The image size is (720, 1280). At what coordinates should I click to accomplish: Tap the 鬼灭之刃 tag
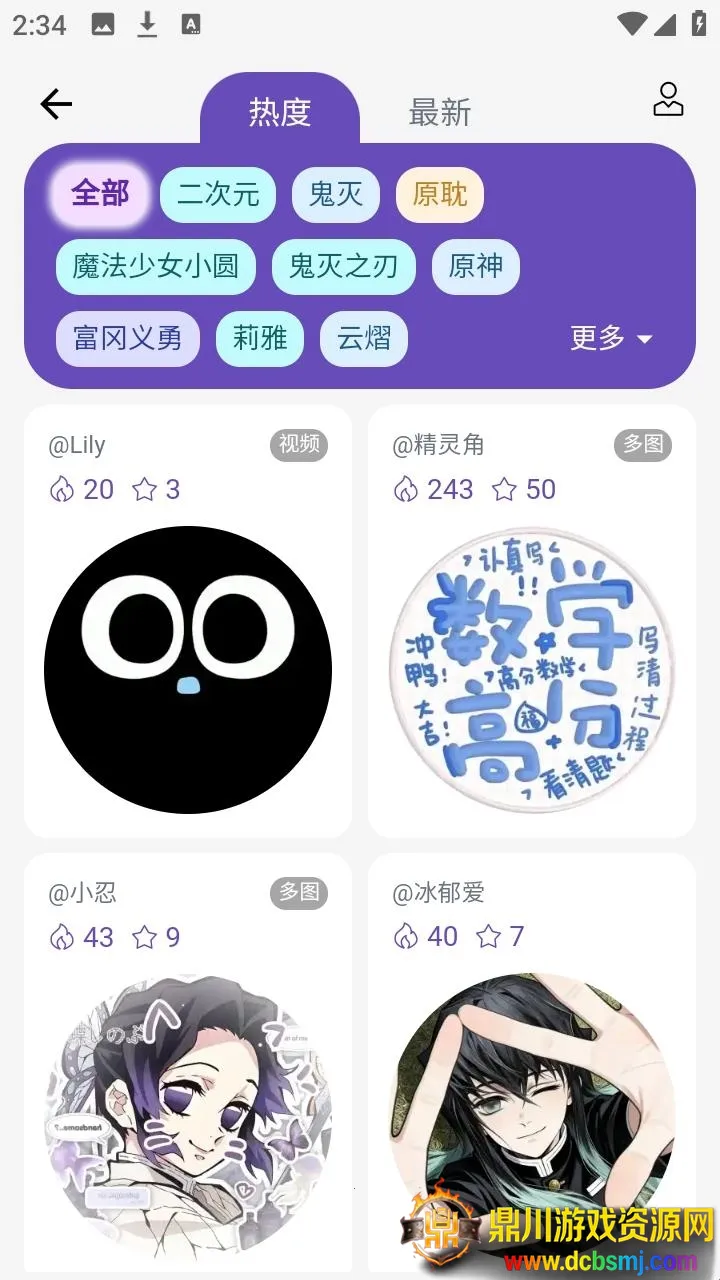[343, 266]
